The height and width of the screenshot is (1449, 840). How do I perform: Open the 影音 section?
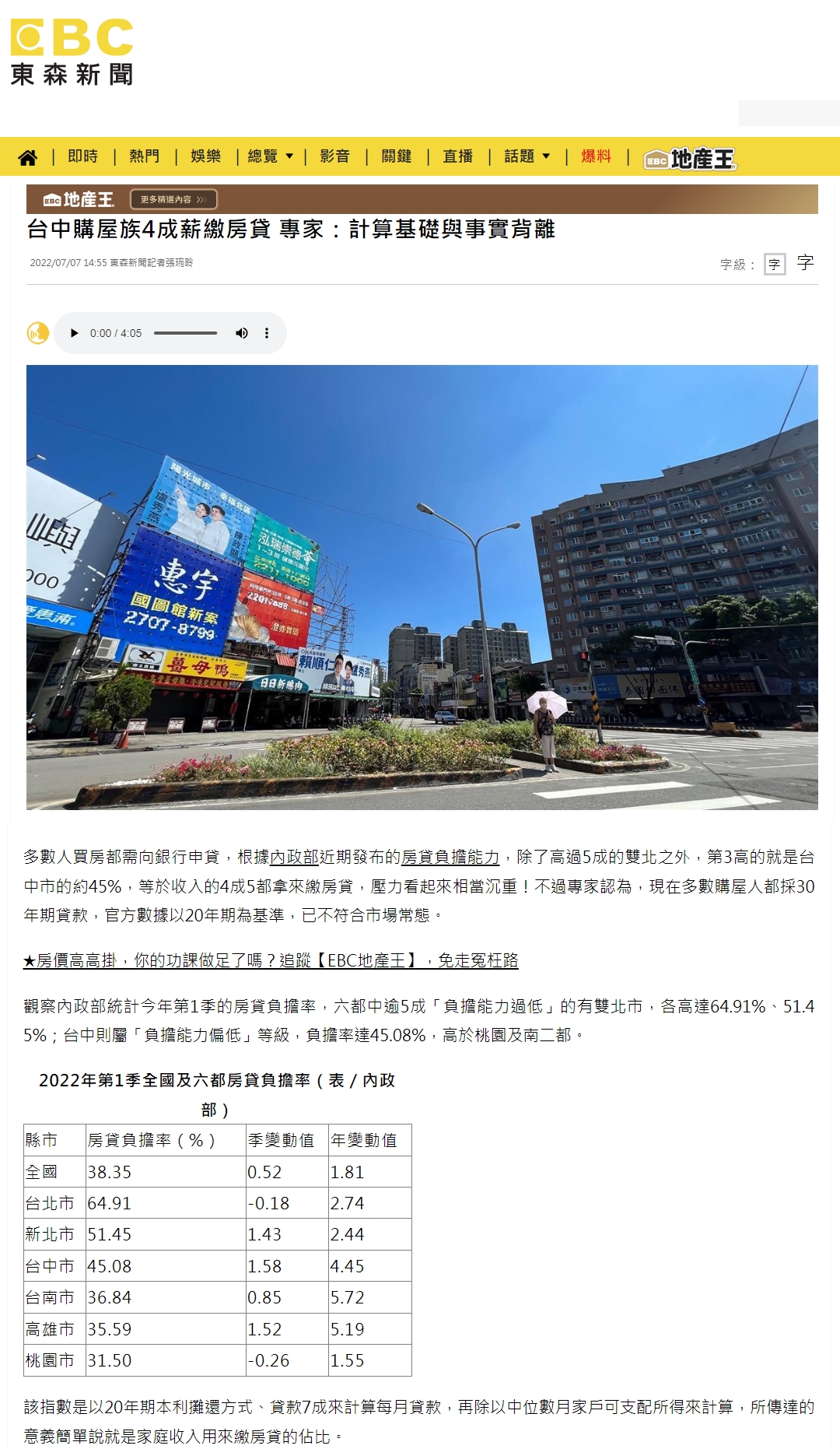coord(335,156)
